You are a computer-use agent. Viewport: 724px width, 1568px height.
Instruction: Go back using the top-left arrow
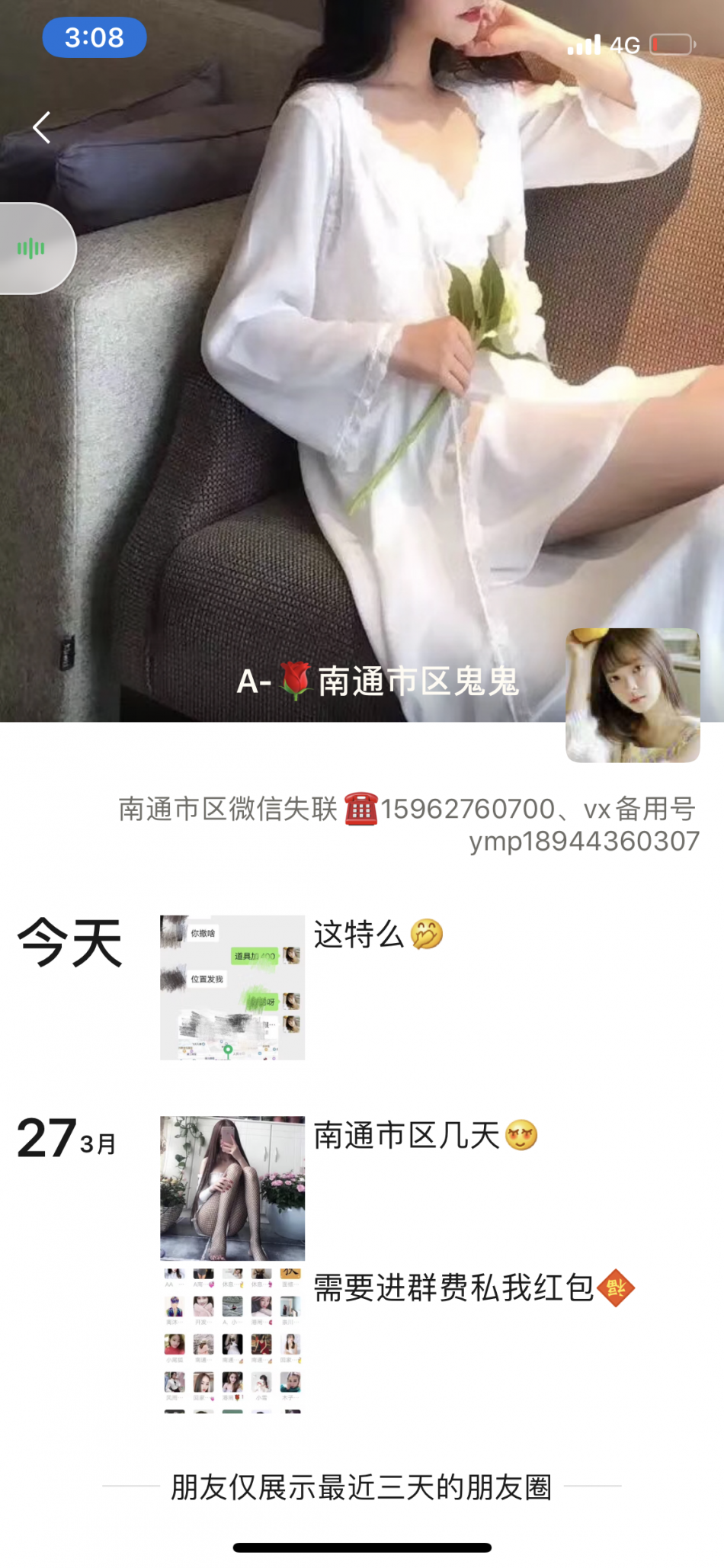(42, 127)
